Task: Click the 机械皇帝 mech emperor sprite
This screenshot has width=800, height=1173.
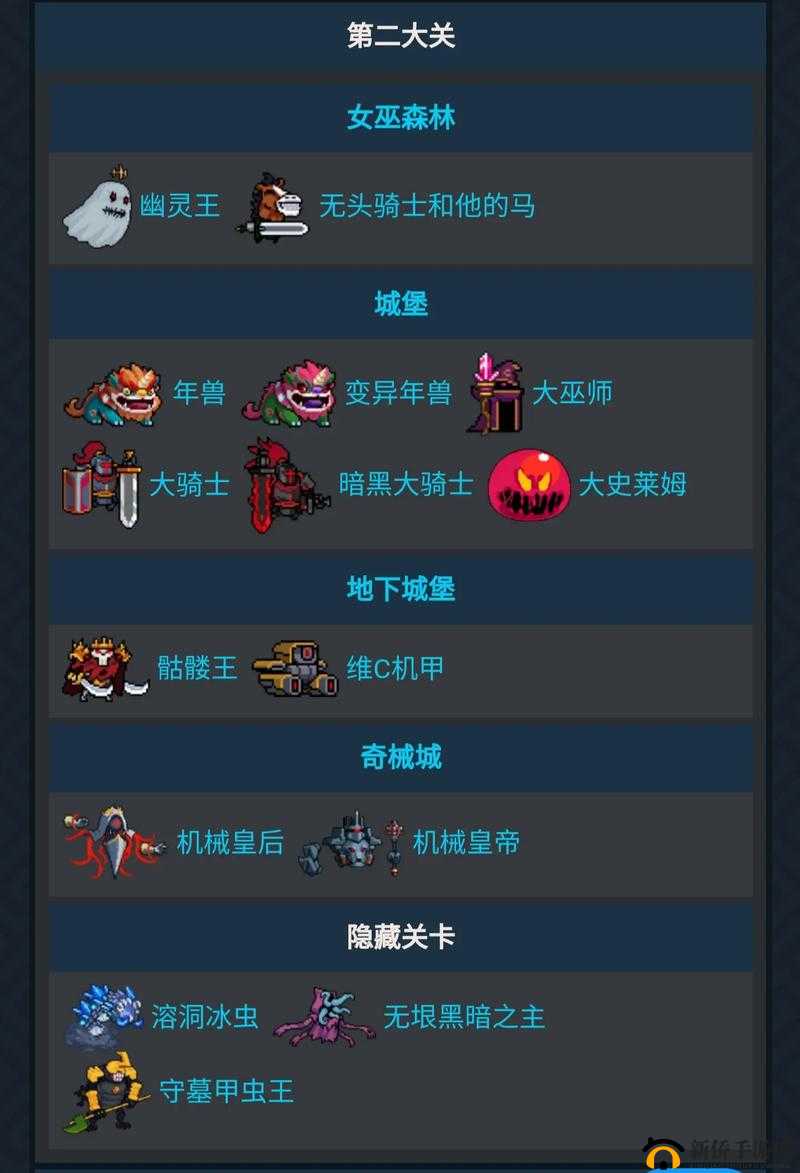Action: 355,844
